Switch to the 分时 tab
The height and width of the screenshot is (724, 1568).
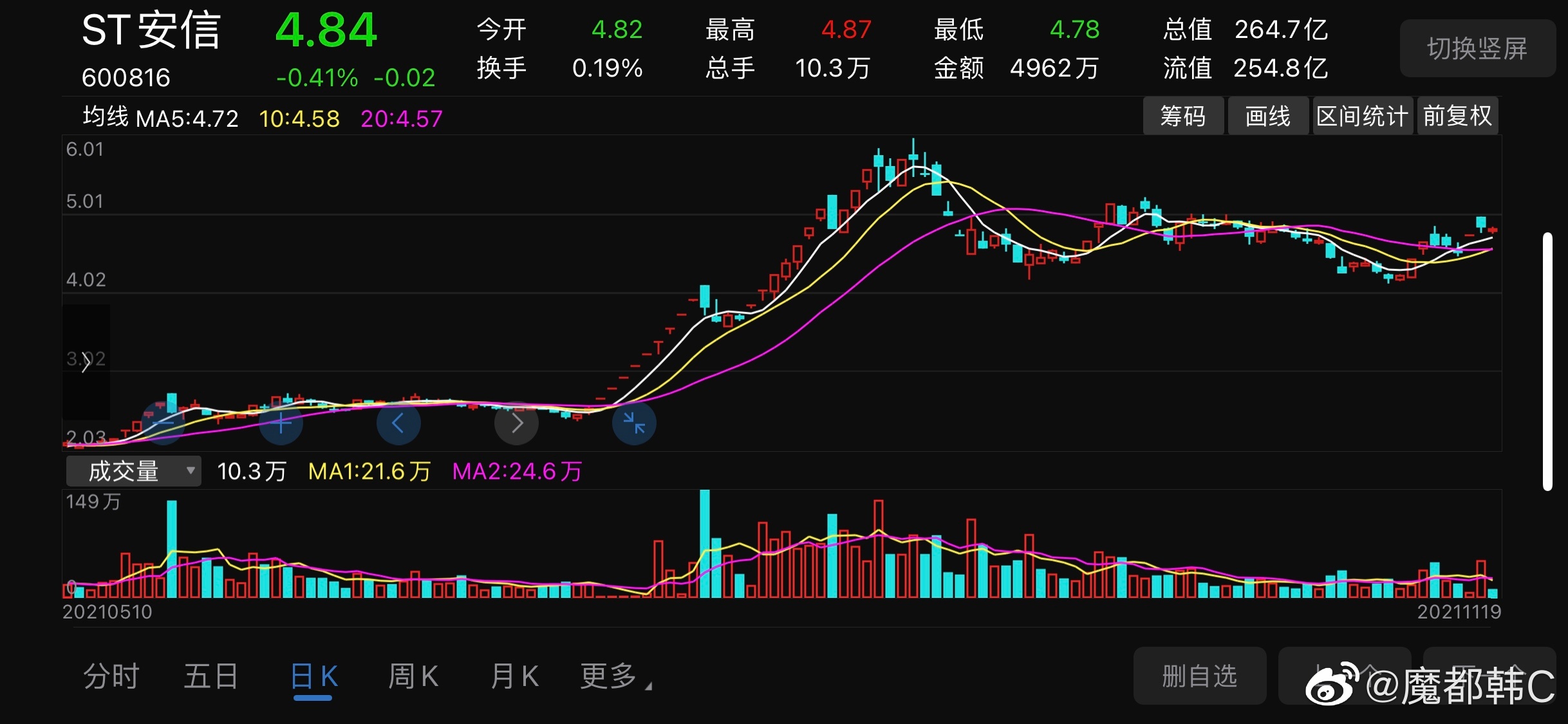111,676
